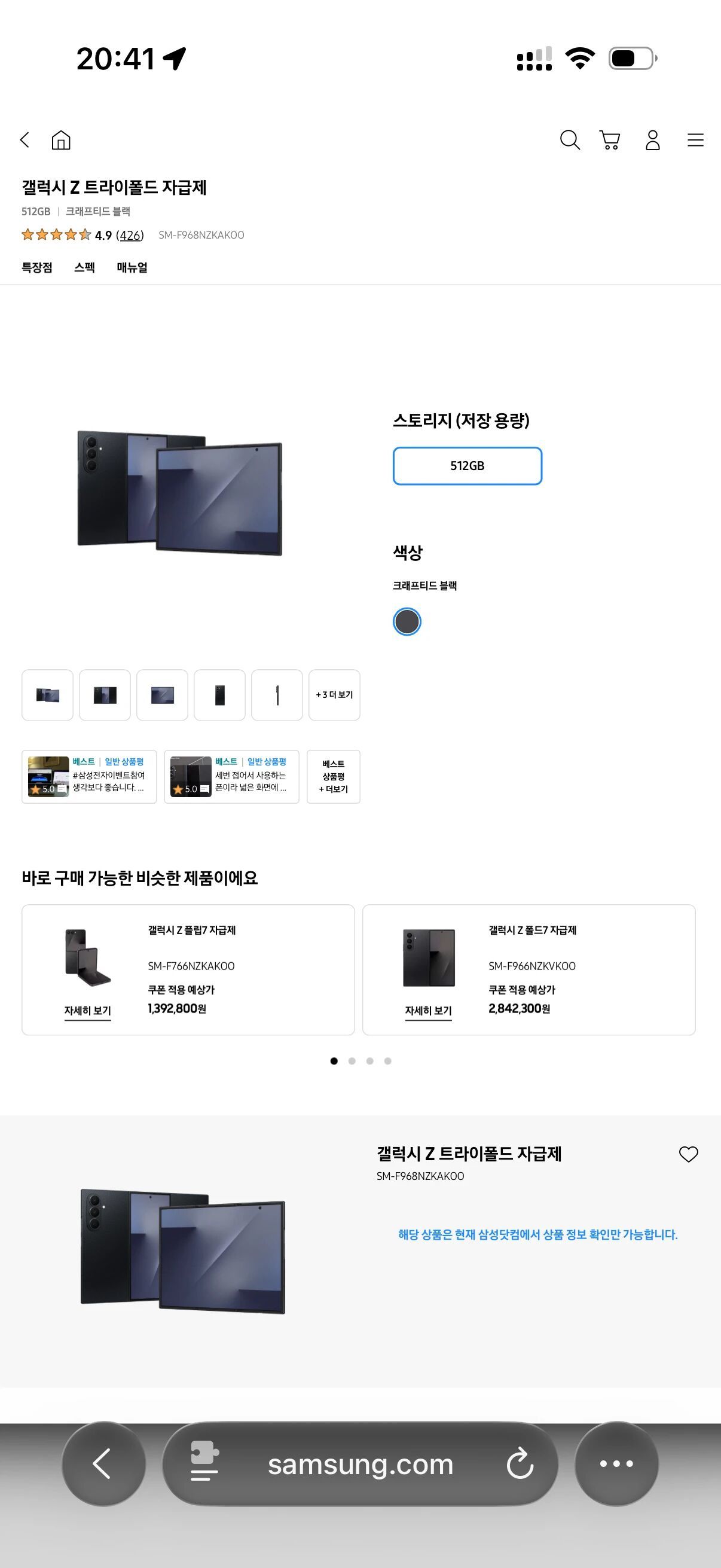This screenshot has width=721, height=1568.
Task: Add the 트라이폴드 to wishlist with heart
Action: (689, 1154)
